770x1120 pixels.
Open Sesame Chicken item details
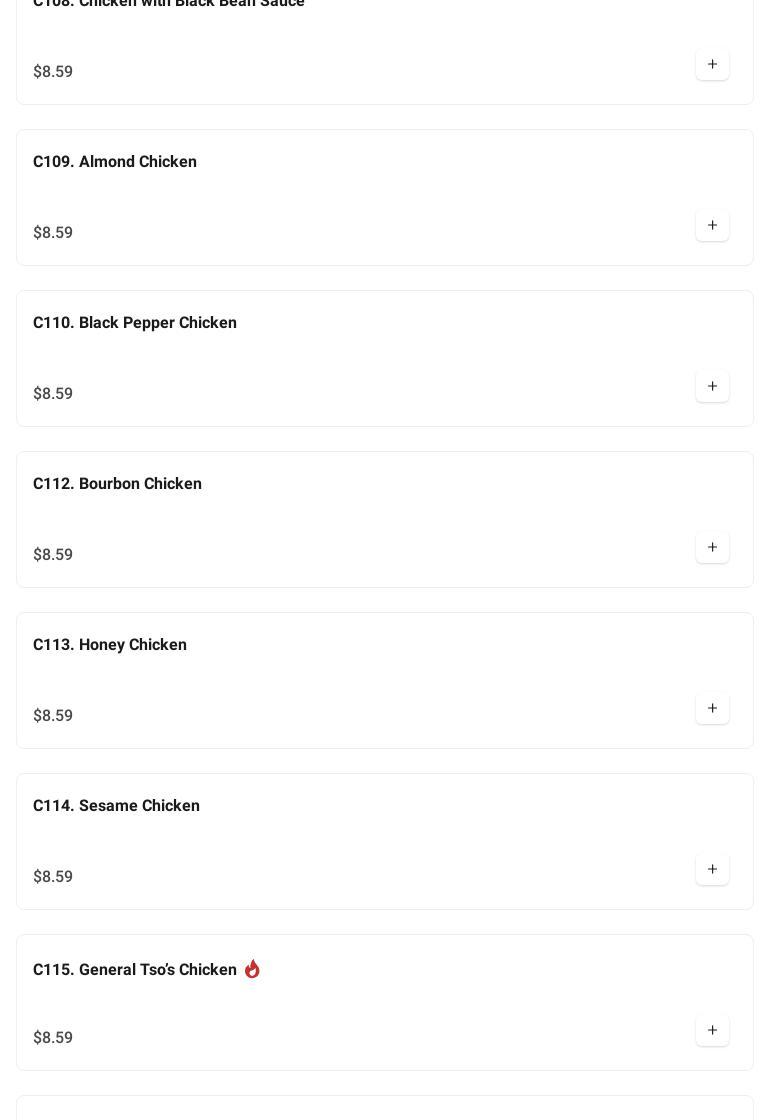click(x=116, y=806)
